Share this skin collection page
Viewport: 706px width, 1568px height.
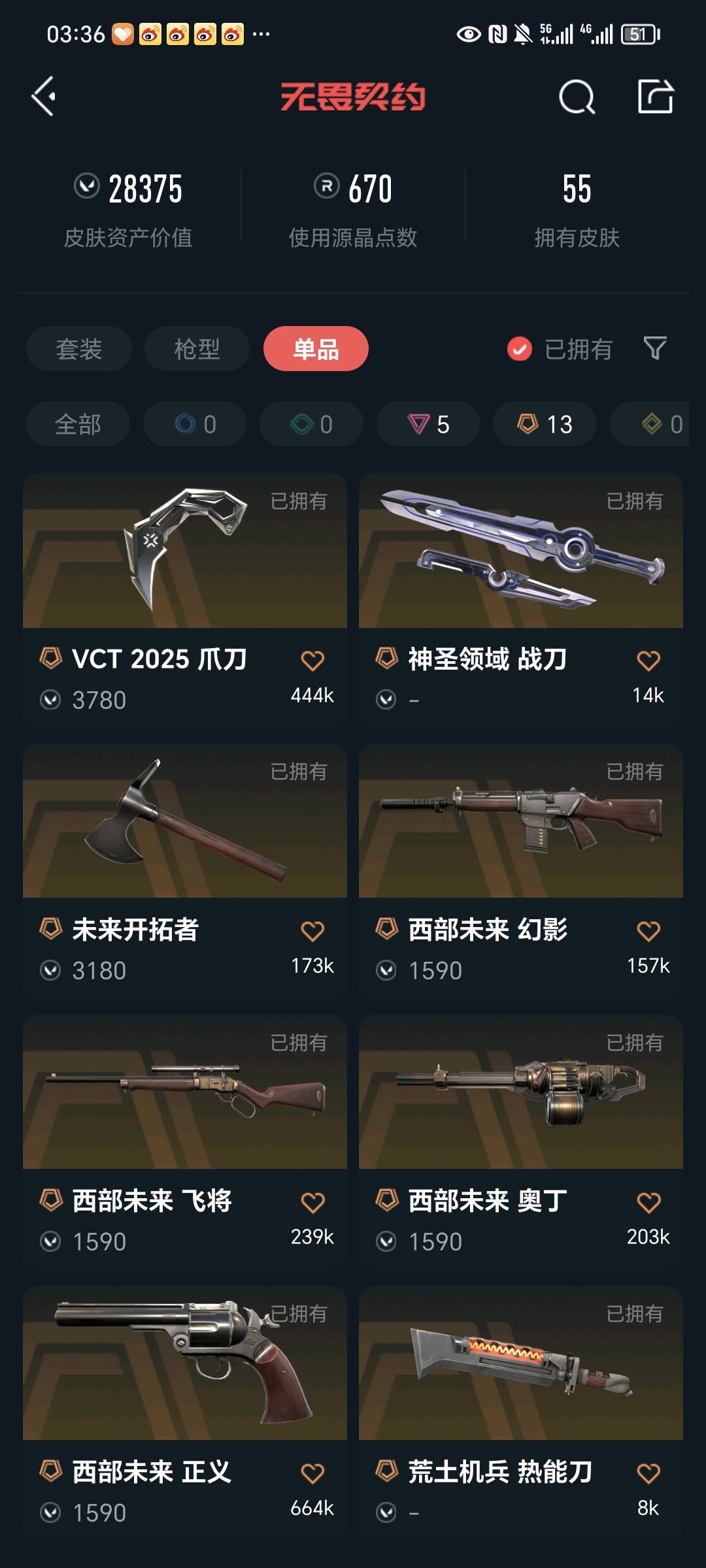click(x=655, y=97)
